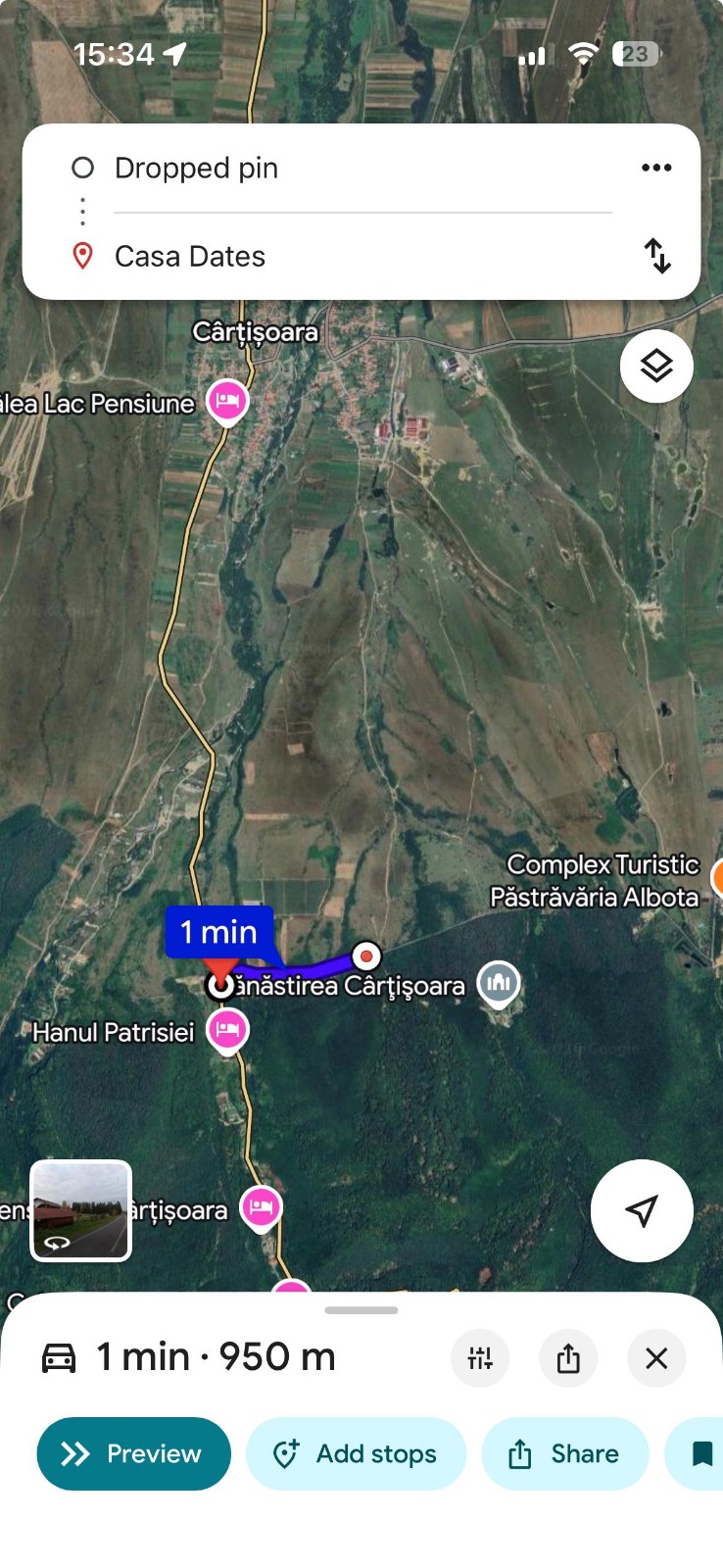723x1568 pixels.
Task: Tap the share icon beside route options
Action: point(568,1358)
